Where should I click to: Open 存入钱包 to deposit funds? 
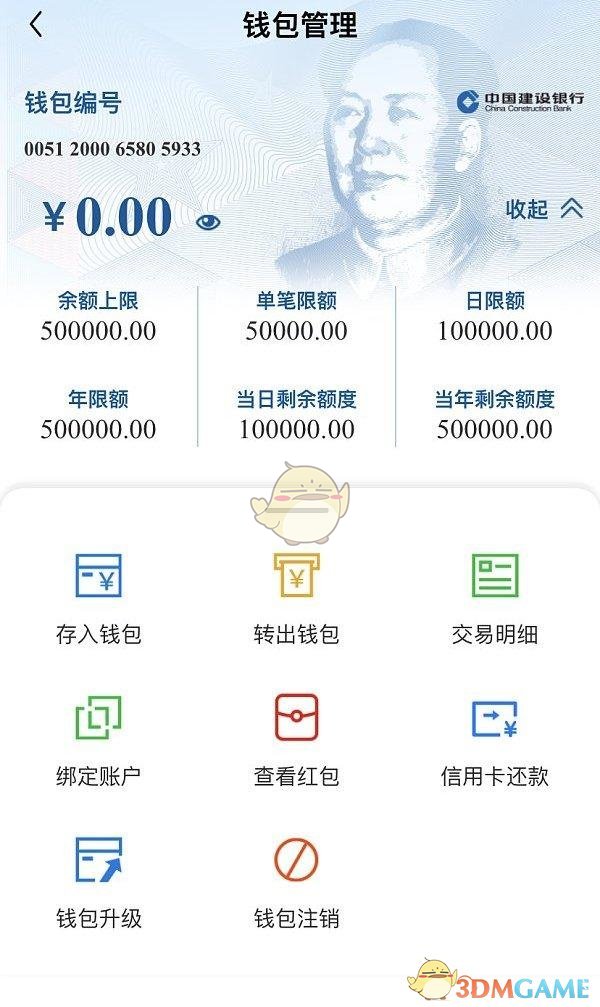pyautogui.click(x=99, y=597)
